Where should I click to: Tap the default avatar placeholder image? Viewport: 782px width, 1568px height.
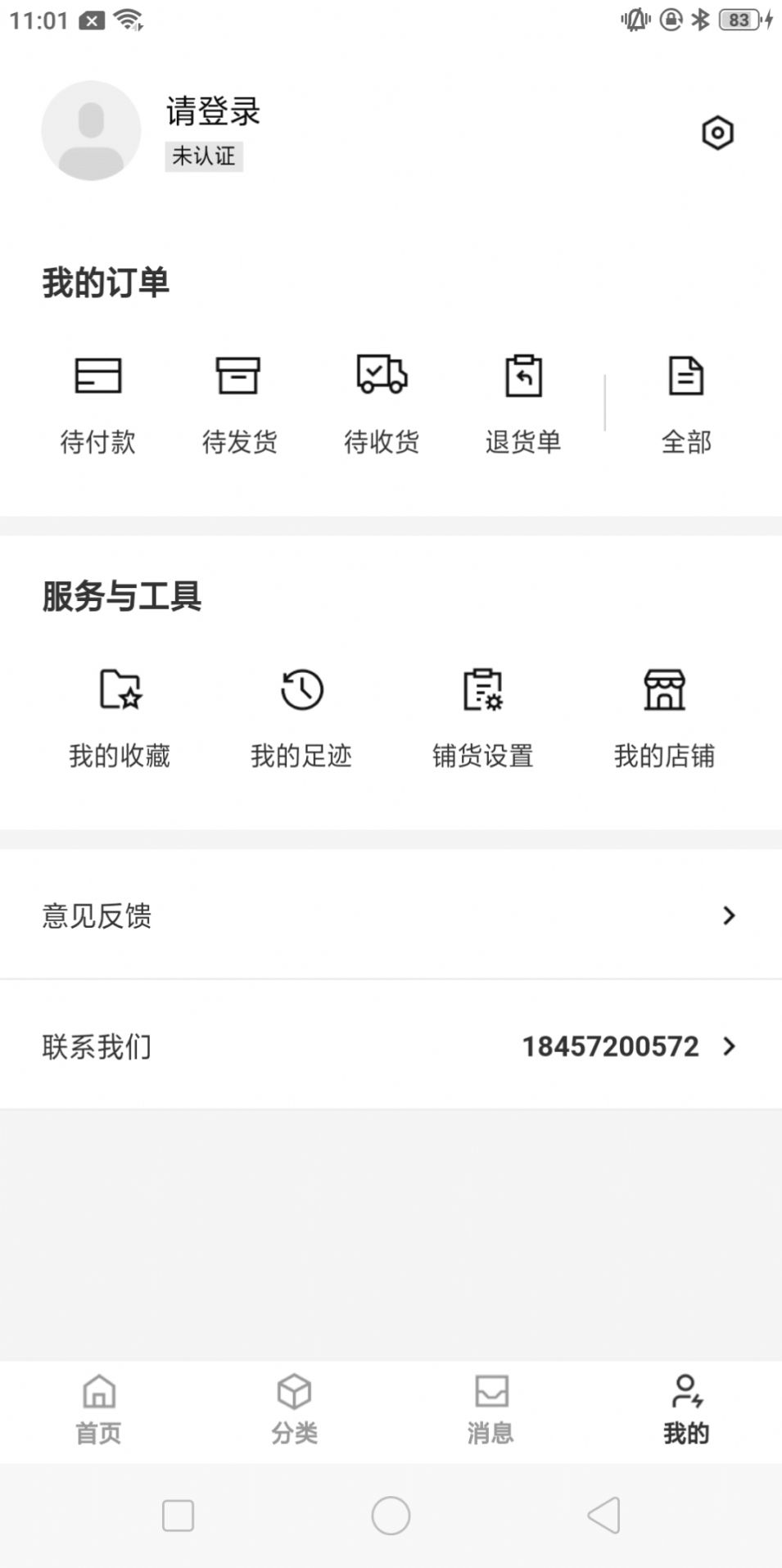pos(91,130)
